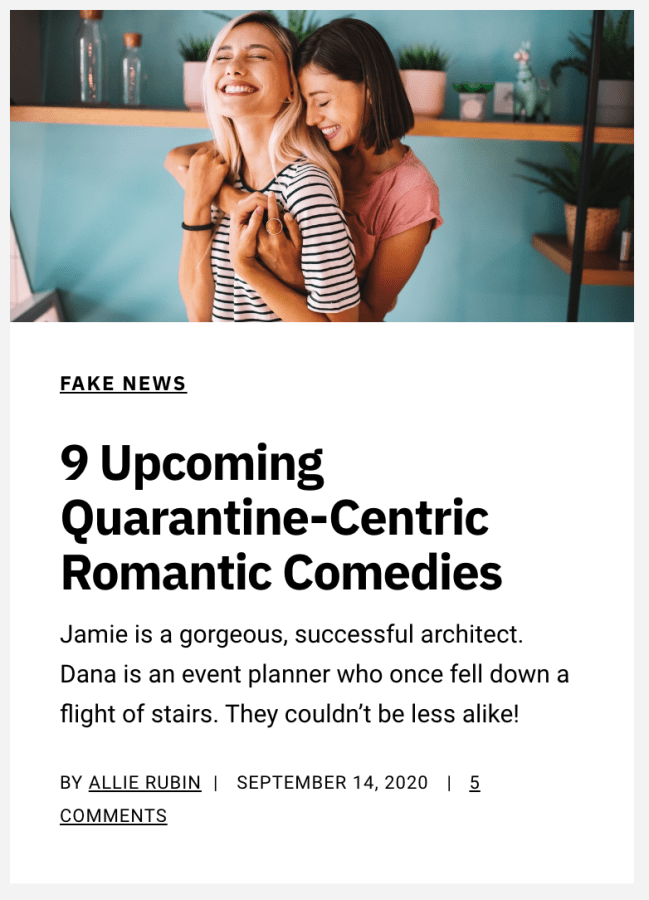Open the 5 comments link

(113, 816)
